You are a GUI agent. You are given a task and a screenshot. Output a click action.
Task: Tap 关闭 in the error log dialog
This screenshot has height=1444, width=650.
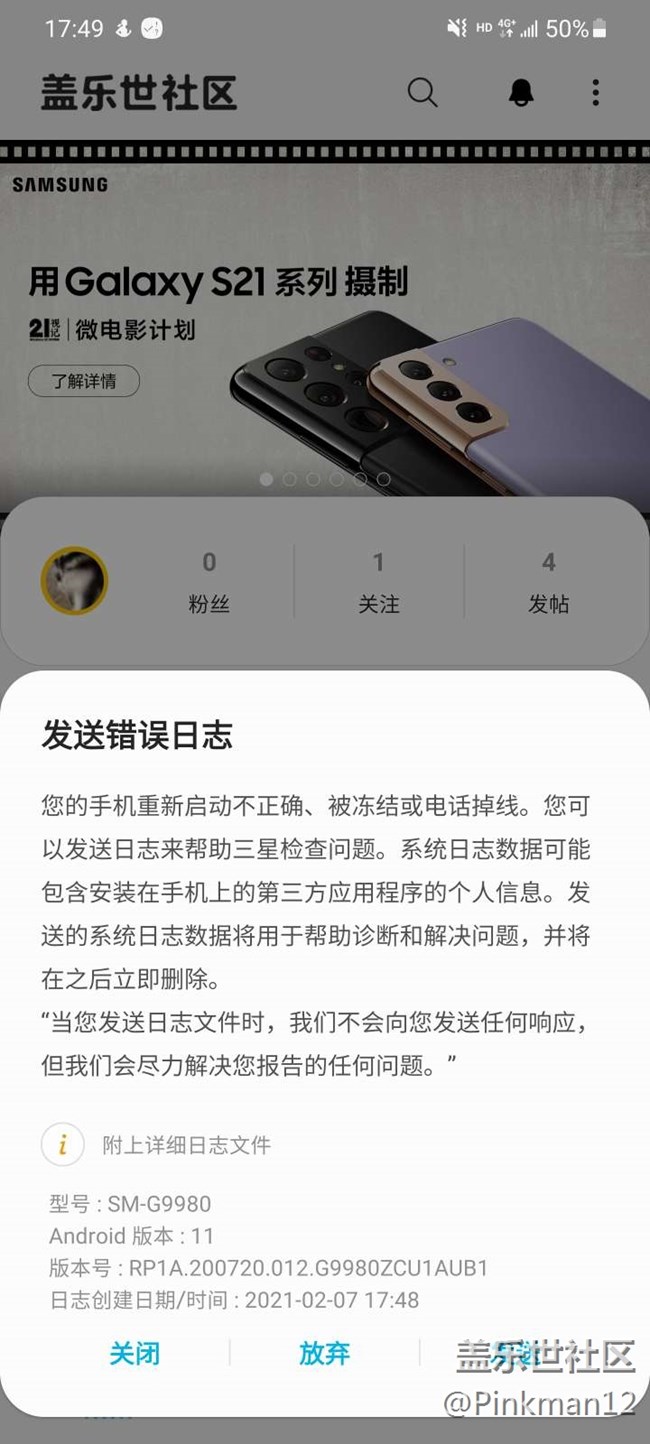coord(134,1354)
